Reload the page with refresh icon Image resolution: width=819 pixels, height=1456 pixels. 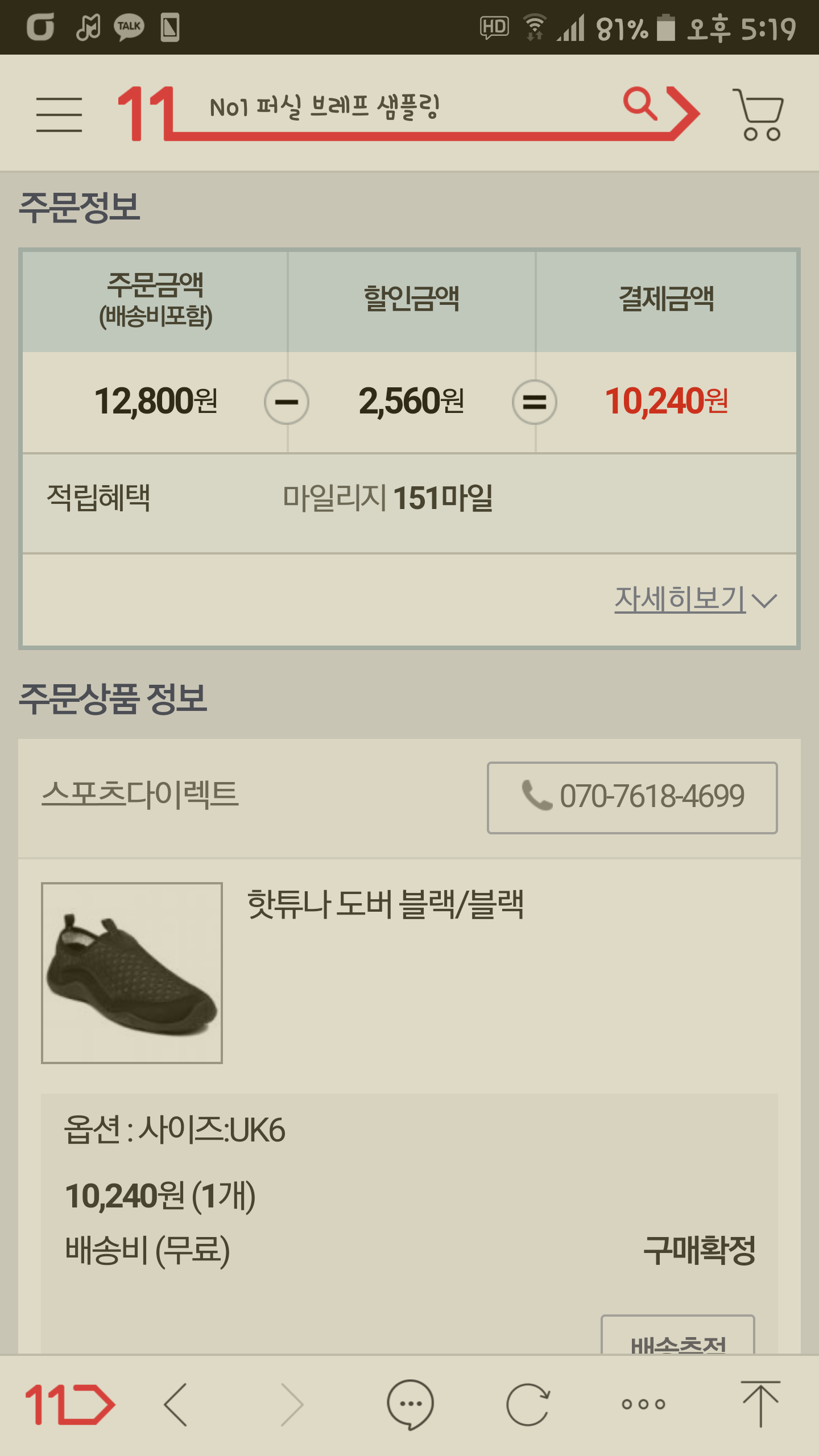click(528, 1404)
